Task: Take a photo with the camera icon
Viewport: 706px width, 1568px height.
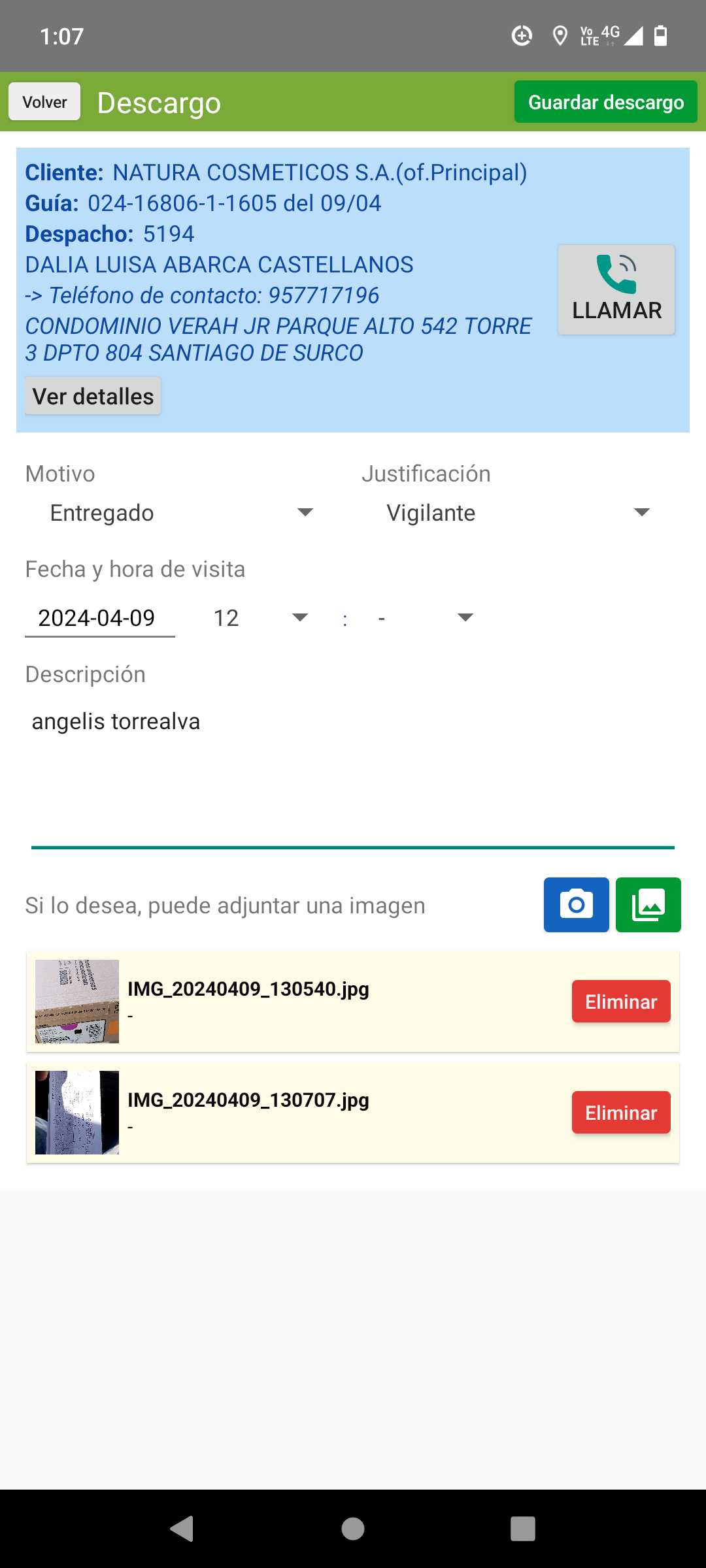Action: [576, 905]
